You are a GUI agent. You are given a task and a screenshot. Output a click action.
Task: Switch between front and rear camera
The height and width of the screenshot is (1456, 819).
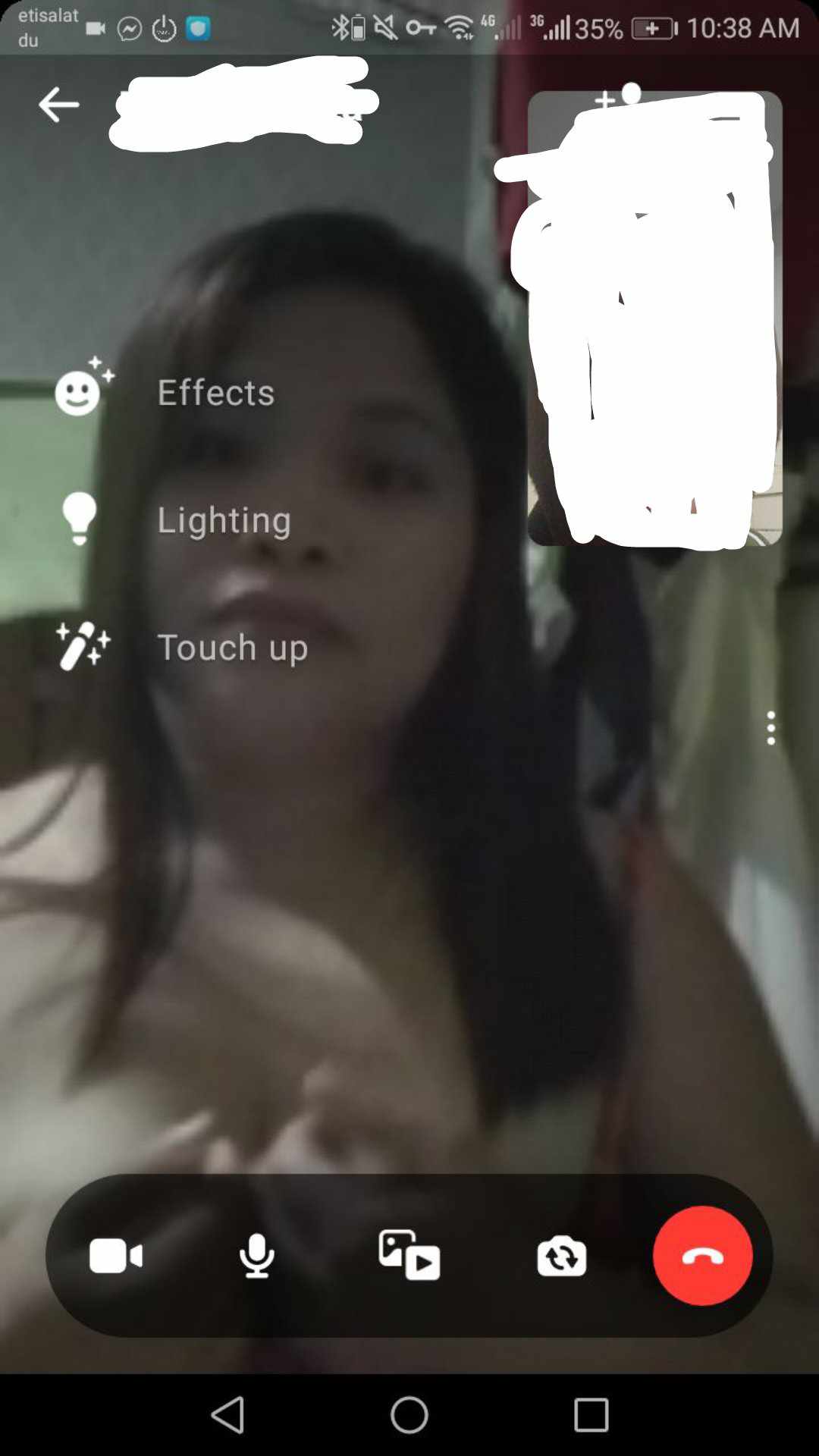coord(562,1255)
